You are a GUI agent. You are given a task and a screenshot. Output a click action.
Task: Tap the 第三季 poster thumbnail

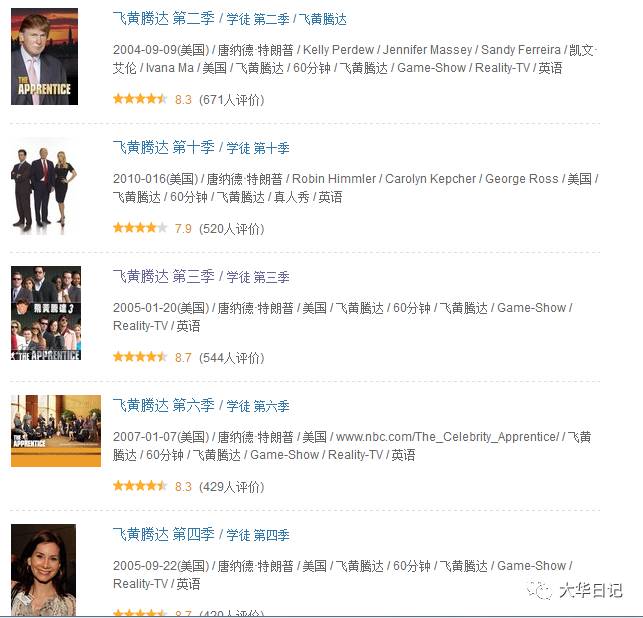coord(45,314)
